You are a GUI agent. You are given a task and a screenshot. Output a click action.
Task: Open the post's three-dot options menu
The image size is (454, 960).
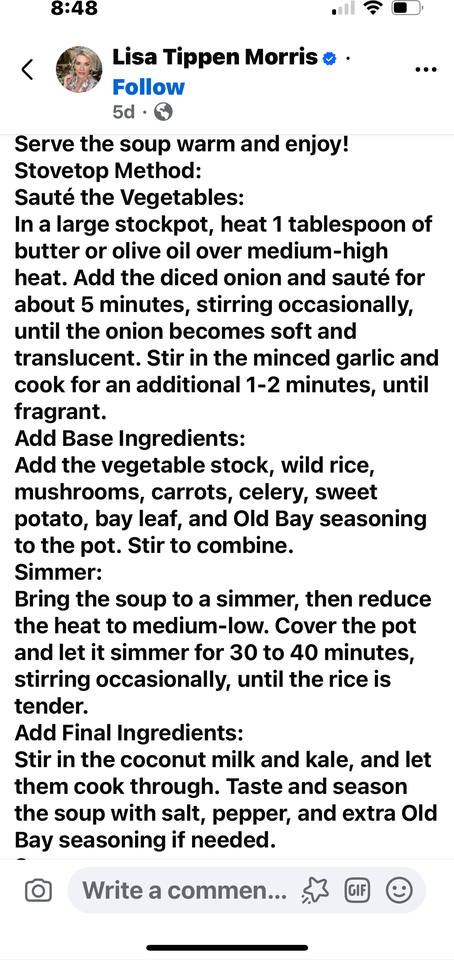[425, 70]
